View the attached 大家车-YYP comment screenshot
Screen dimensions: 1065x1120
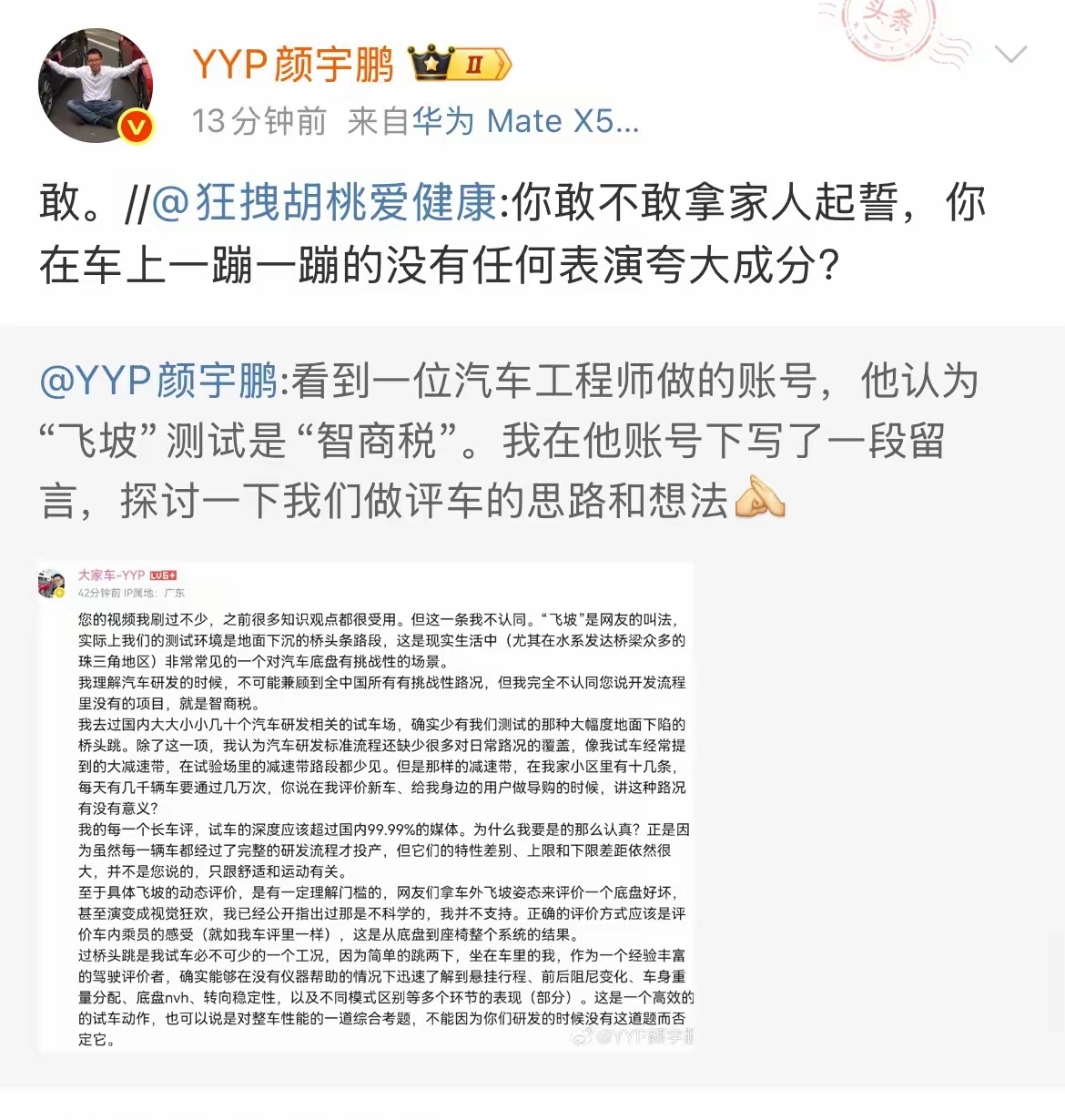coord(366,807)
